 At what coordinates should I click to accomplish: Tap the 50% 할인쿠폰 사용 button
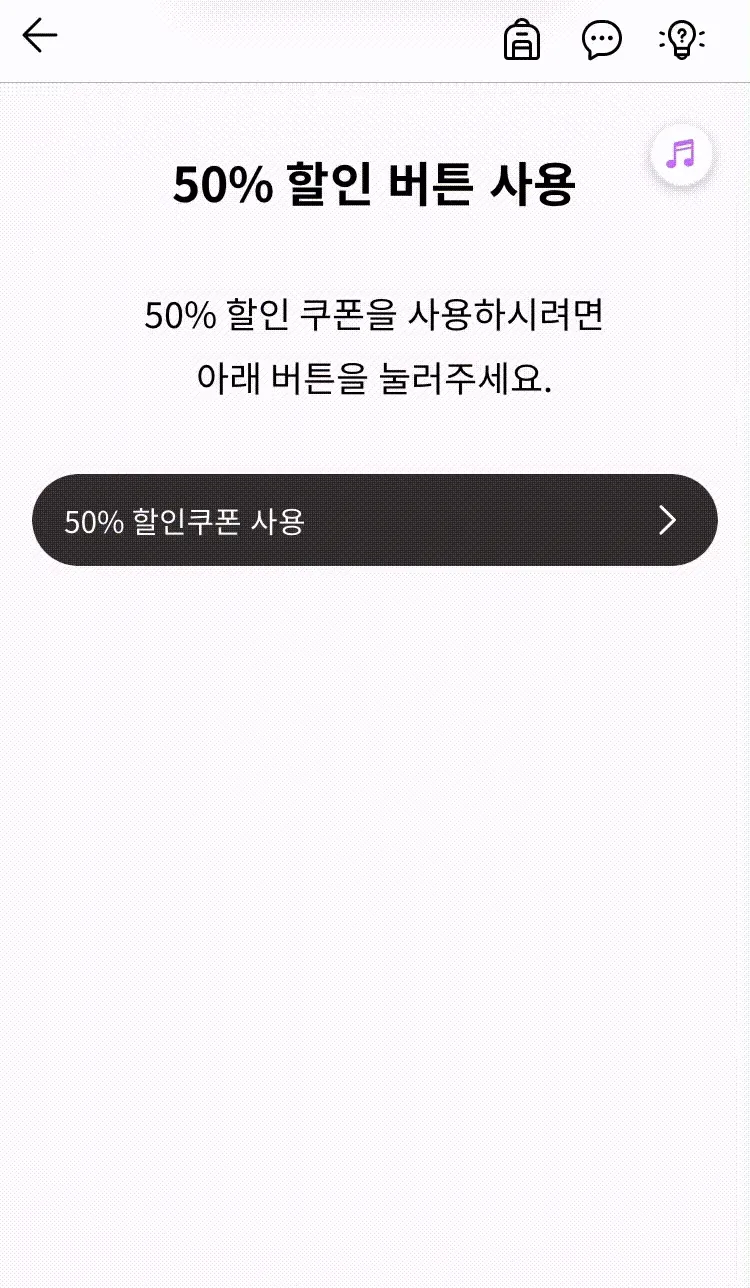point(375,520)
